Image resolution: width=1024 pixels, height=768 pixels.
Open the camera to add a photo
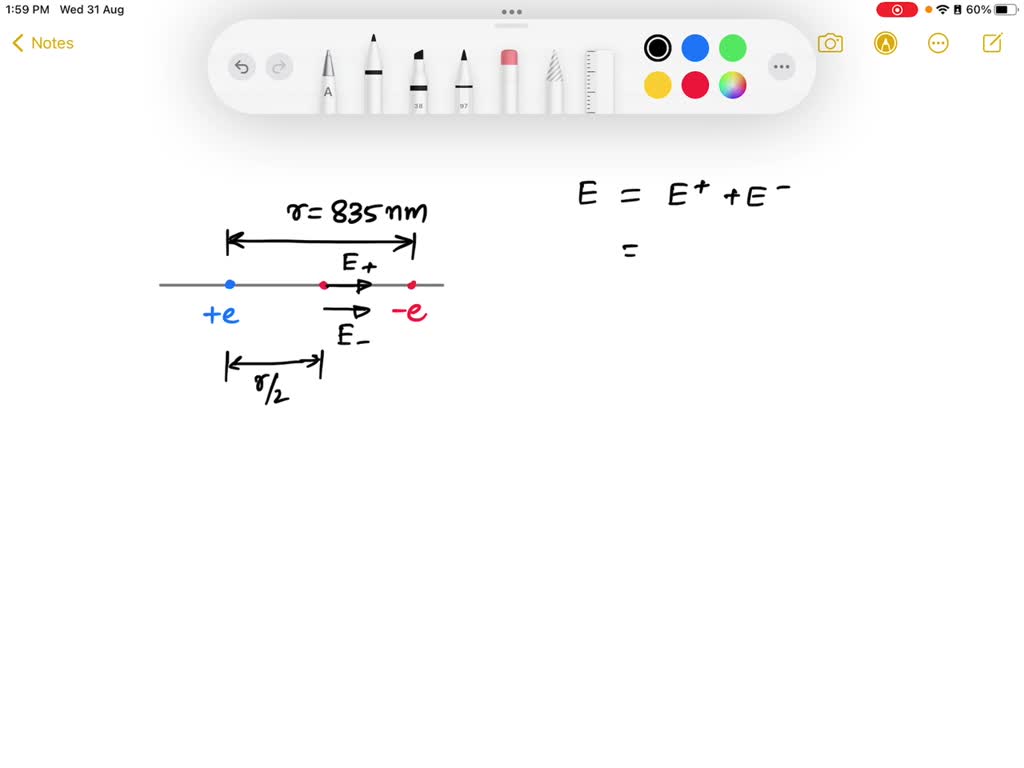830,43
